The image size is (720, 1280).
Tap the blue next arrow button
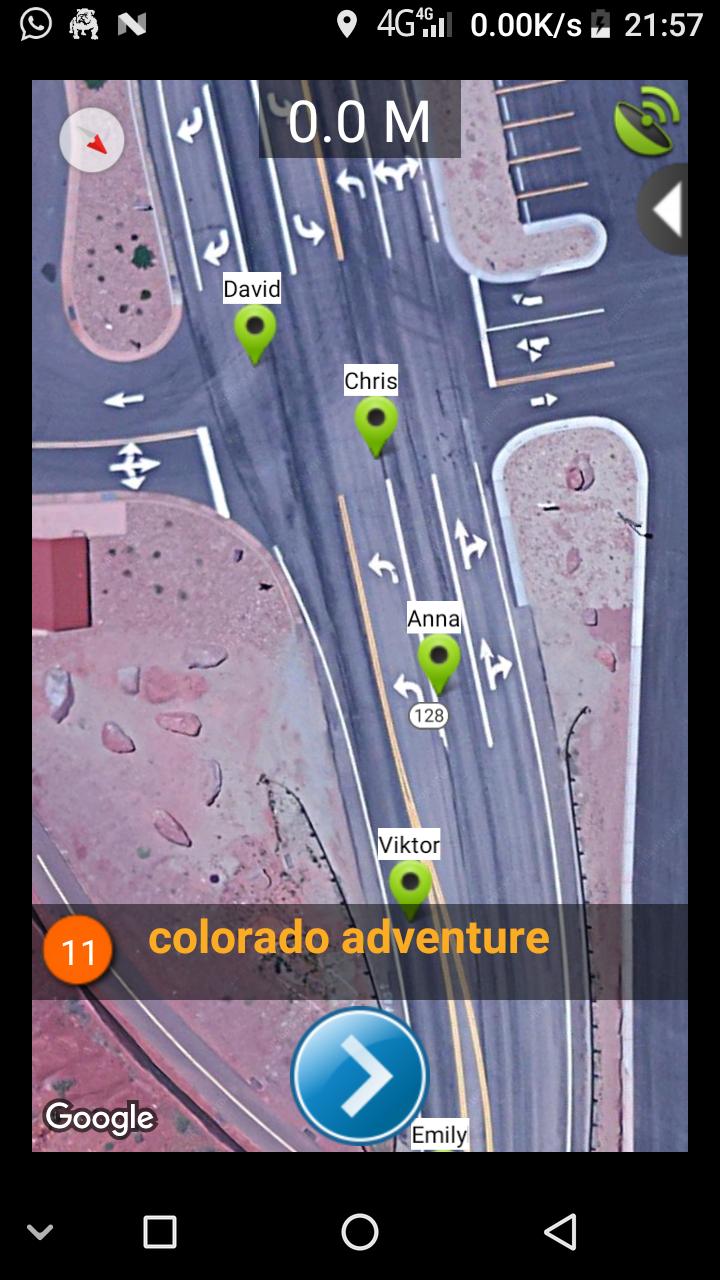(360, 1076)
